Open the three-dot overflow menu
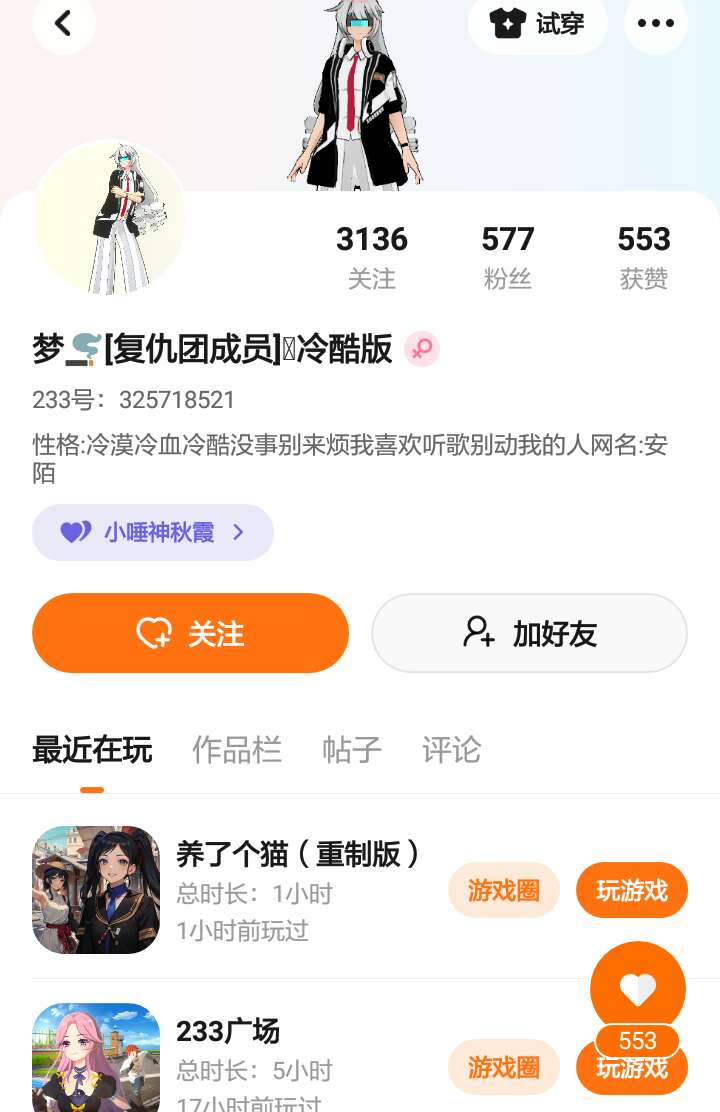720x1112 pixels. 655,24
